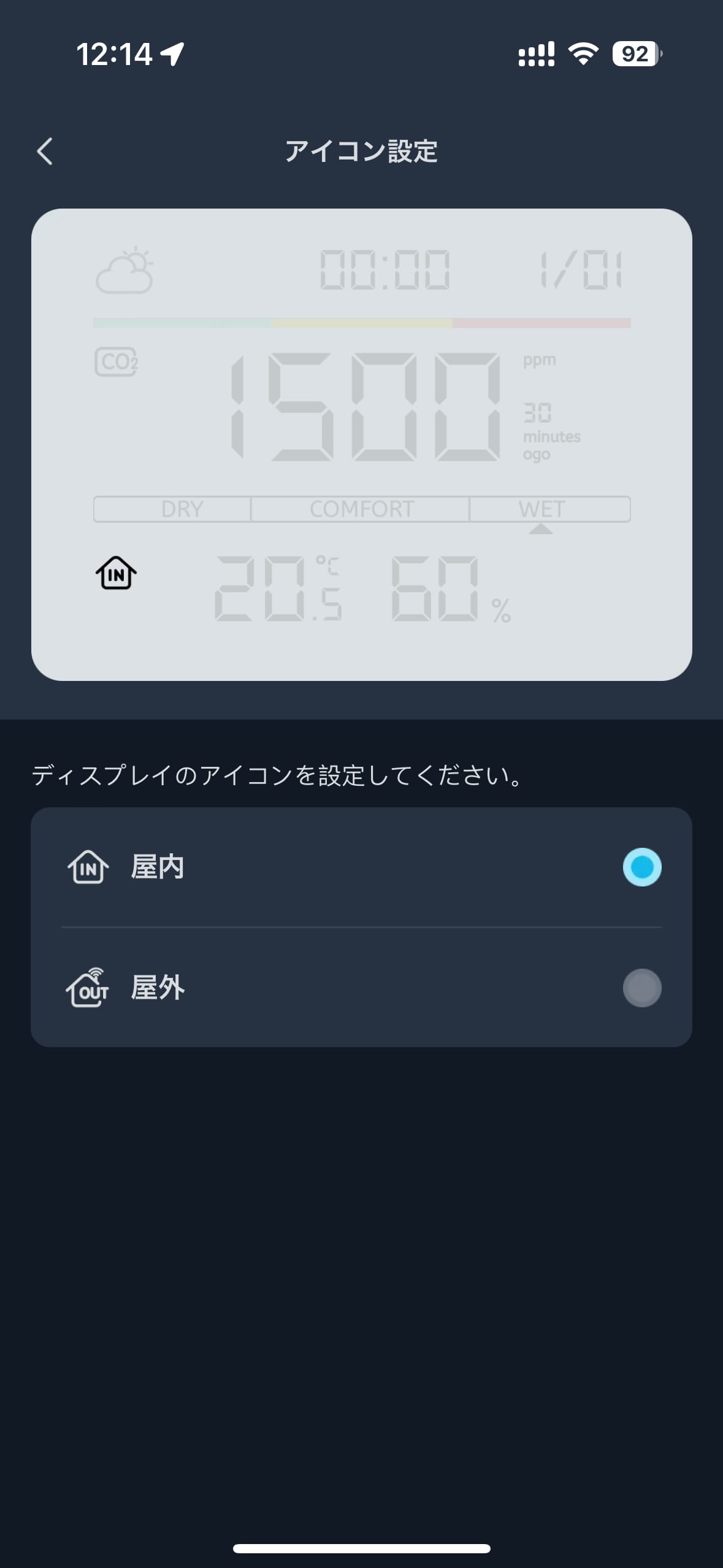Select the DRY label on the comfort bar
Image resolution: width=723 pixels, height=1568 pixels.
coord(182,508)
